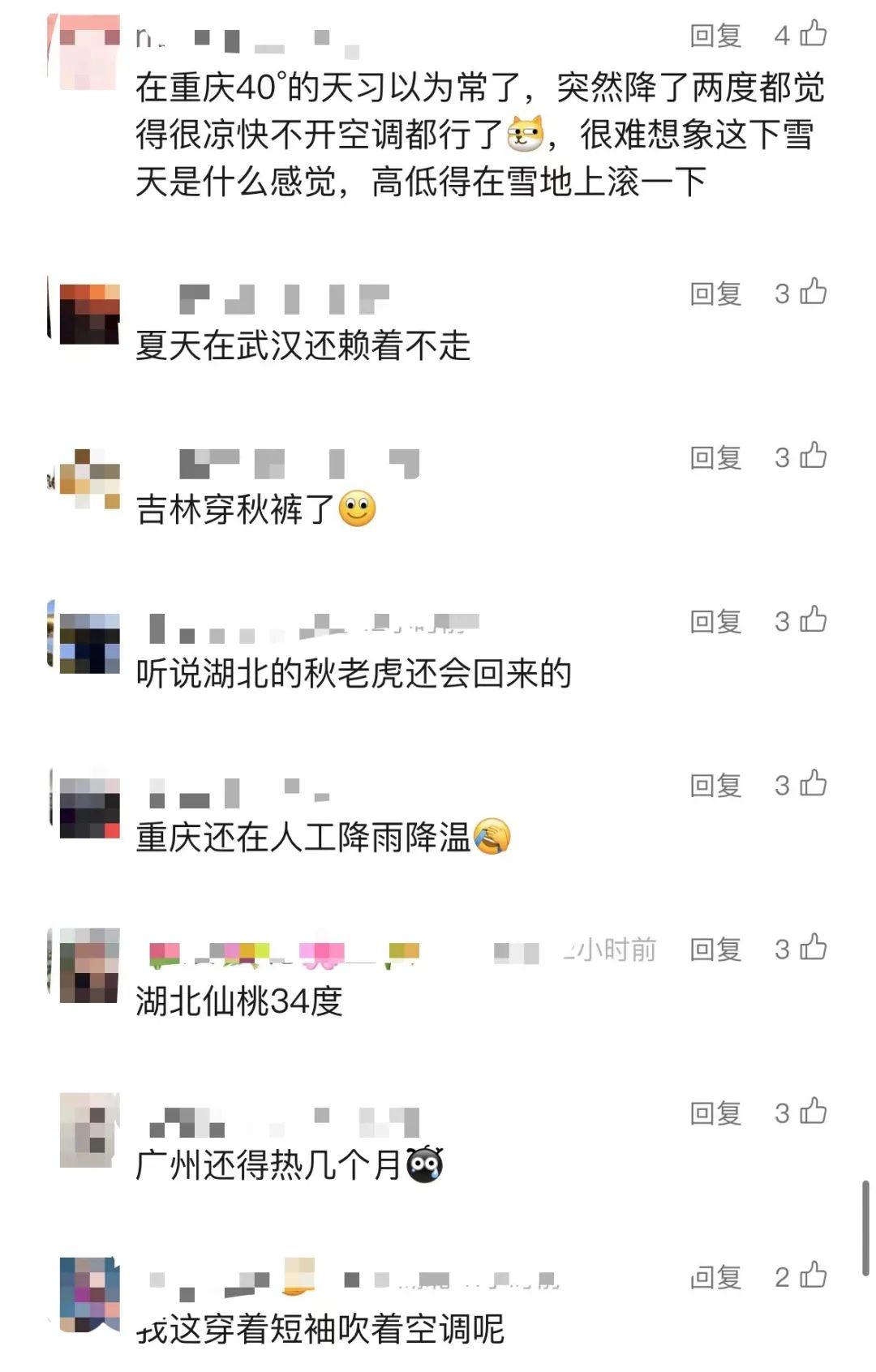Viewport: 876px width, 1372px height.
Task: Like the 湖北仙桃34度 comment
Action: (x=813, y=948)
